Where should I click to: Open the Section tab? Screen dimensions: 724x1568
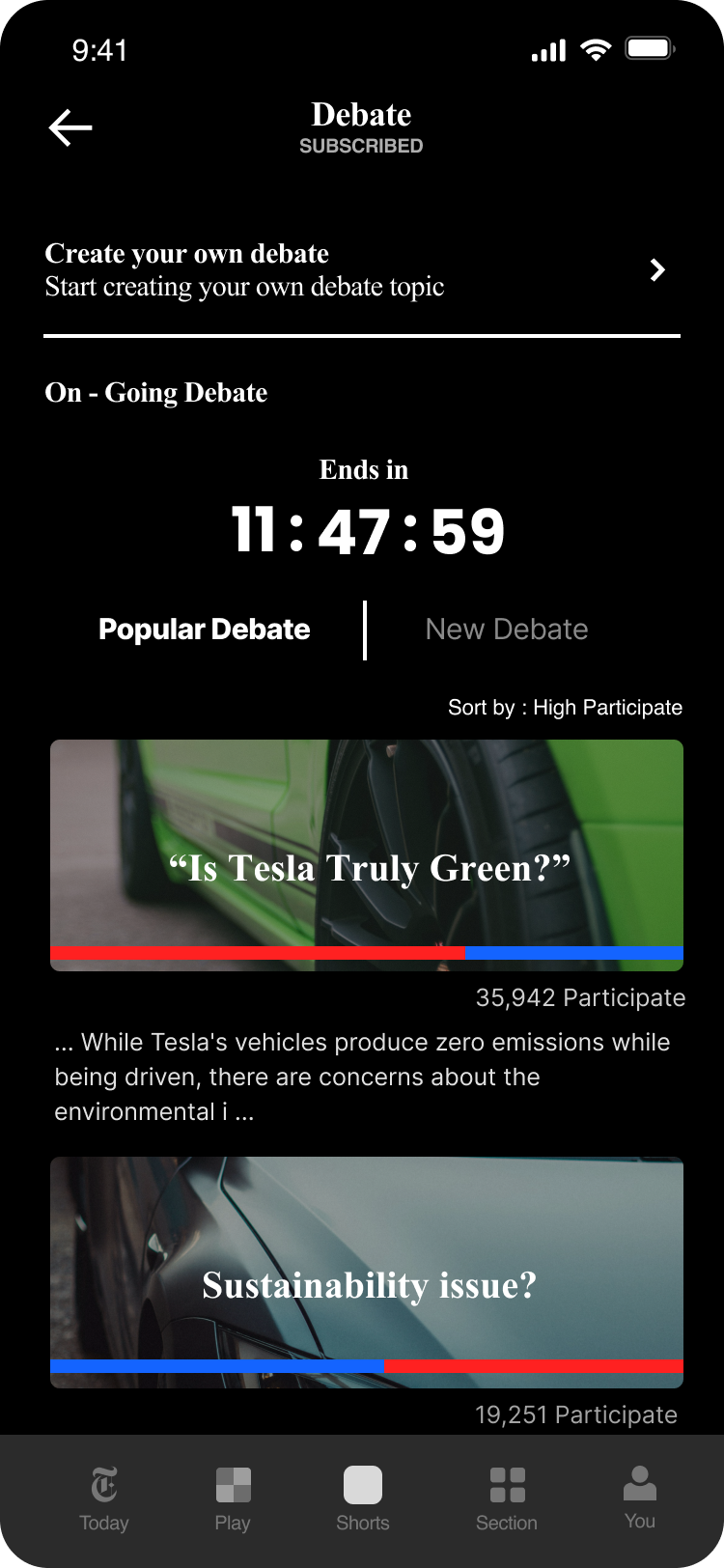point(507,1498)
